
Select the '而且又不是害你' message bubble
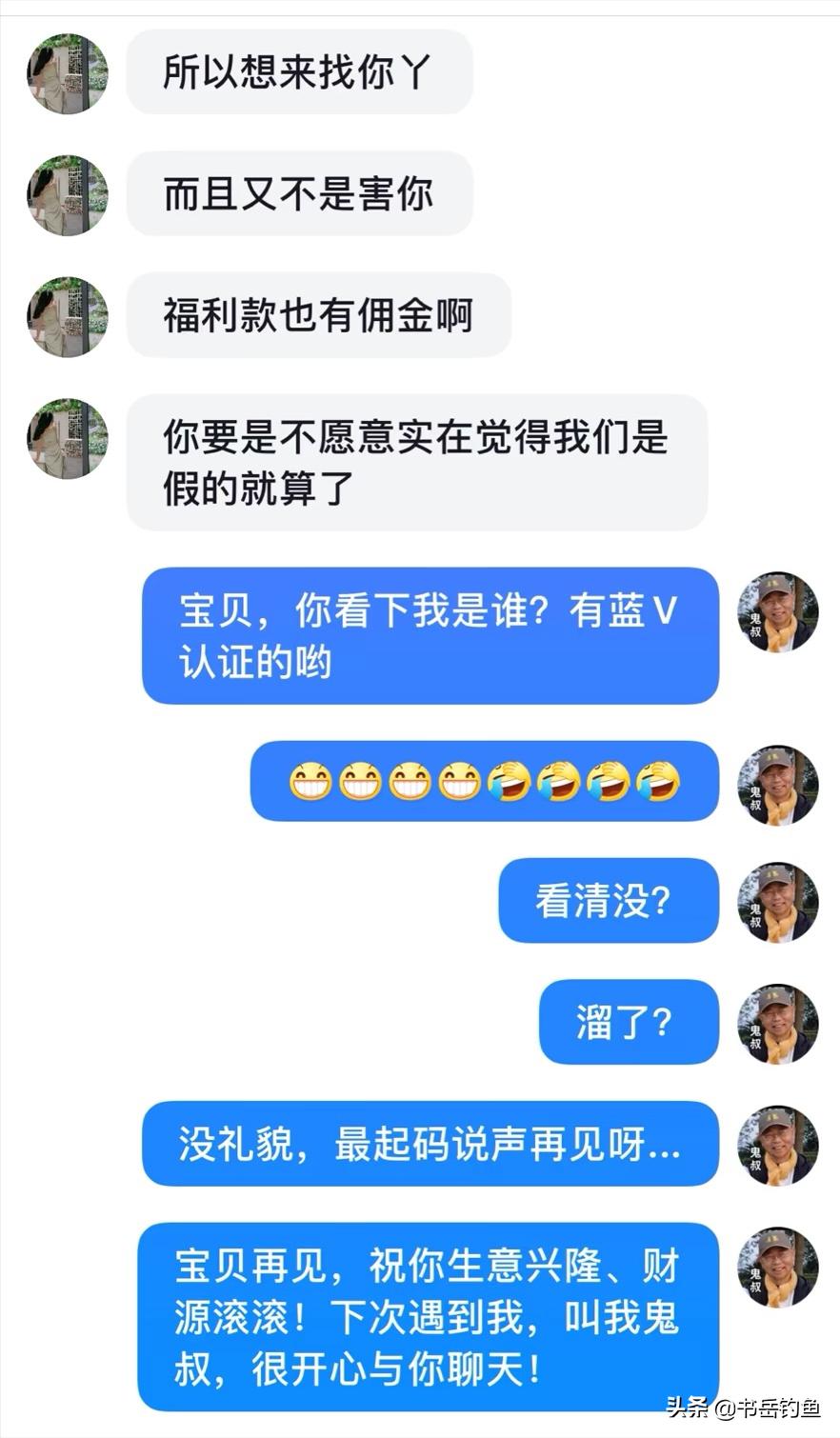pos(300,193)
